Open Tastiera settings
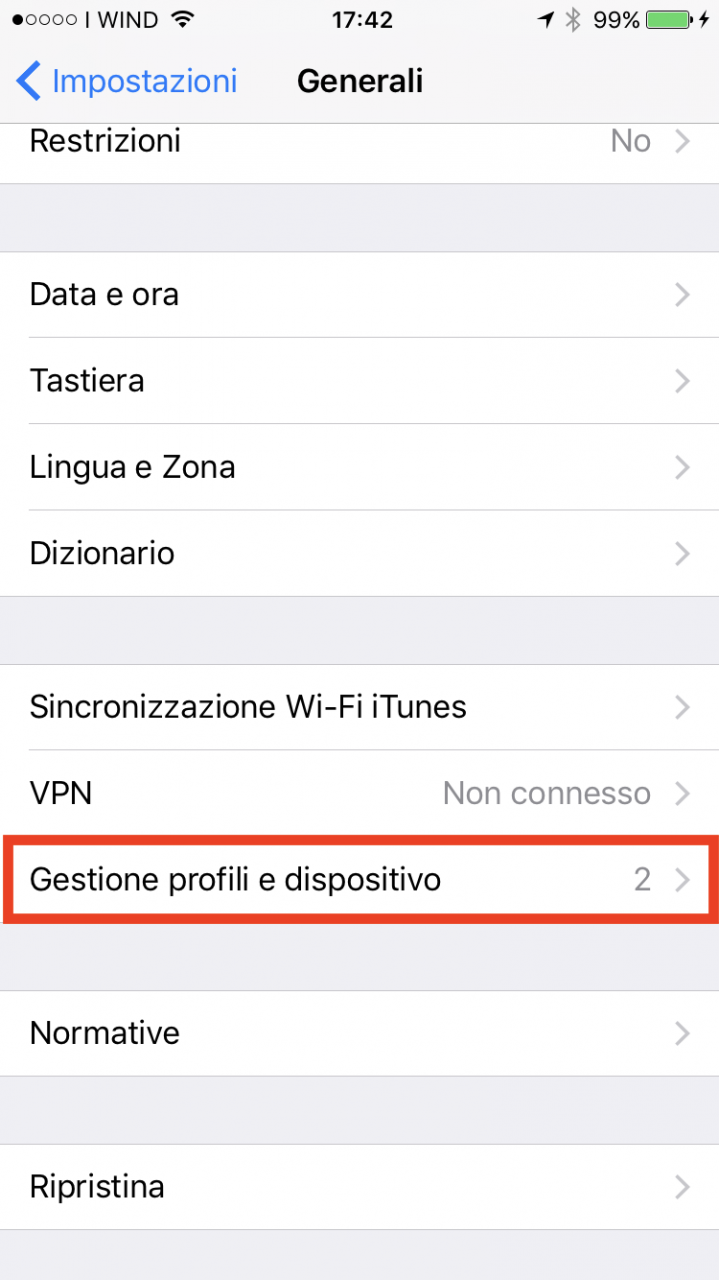The height and width of the screenshot is (1280, 719). (359, 381)
